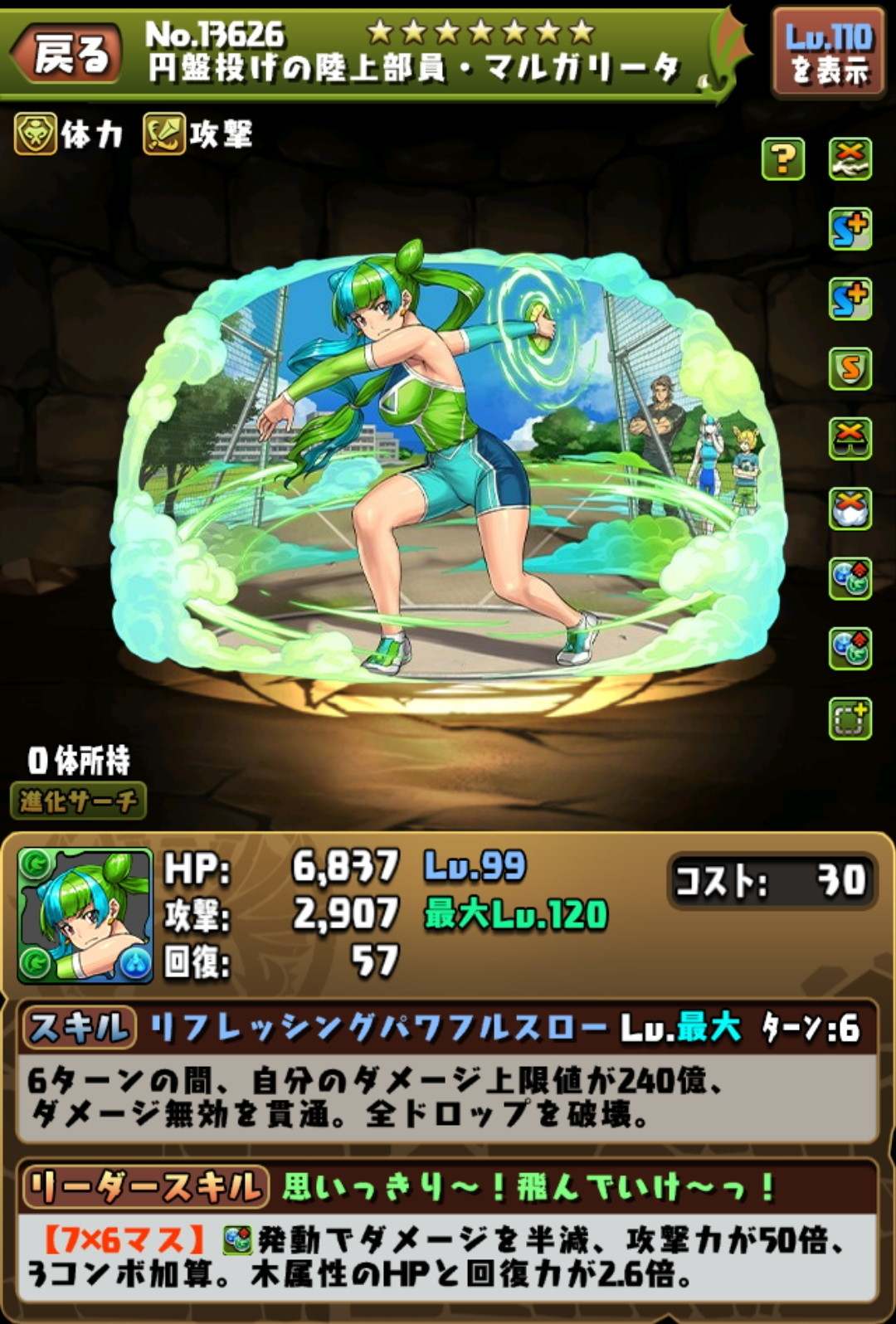Tap the 進化サーチ evolution search button
Viewport: 896px width, 1324px height.
(78, 801)
